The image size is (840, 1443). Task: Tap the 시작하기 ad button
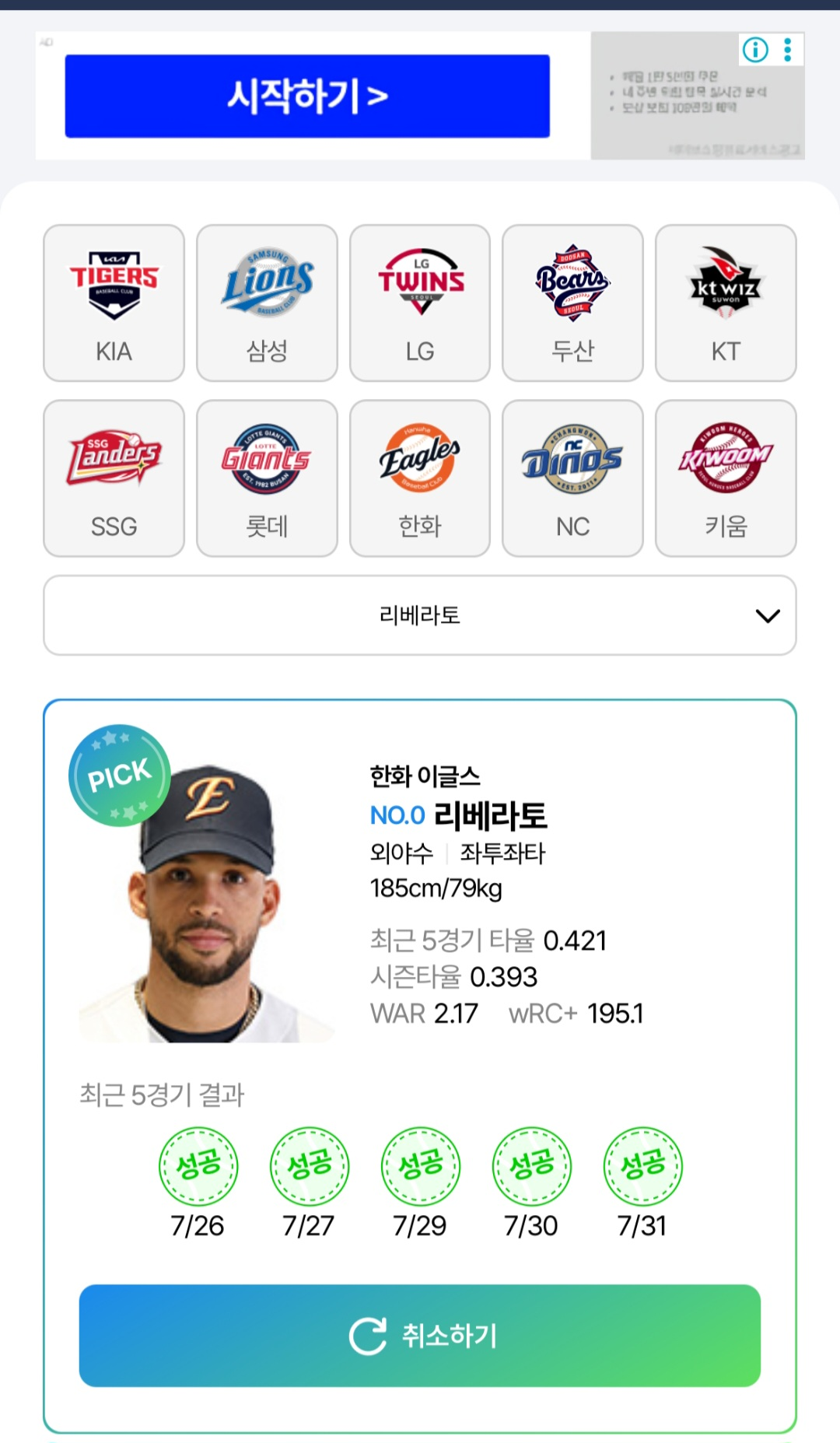(x=307, y=96)
